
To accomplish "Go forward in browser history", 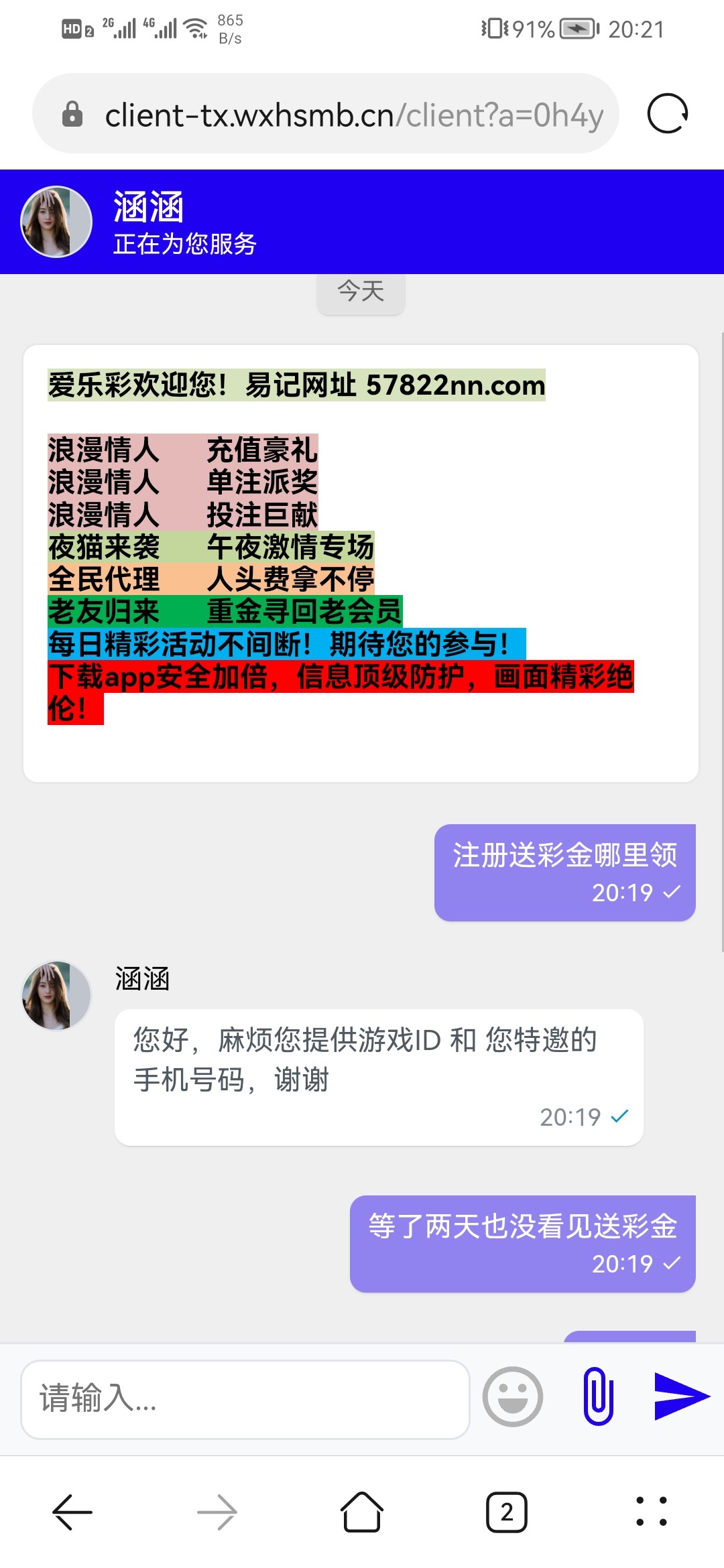I will [x=217, y=1512].
